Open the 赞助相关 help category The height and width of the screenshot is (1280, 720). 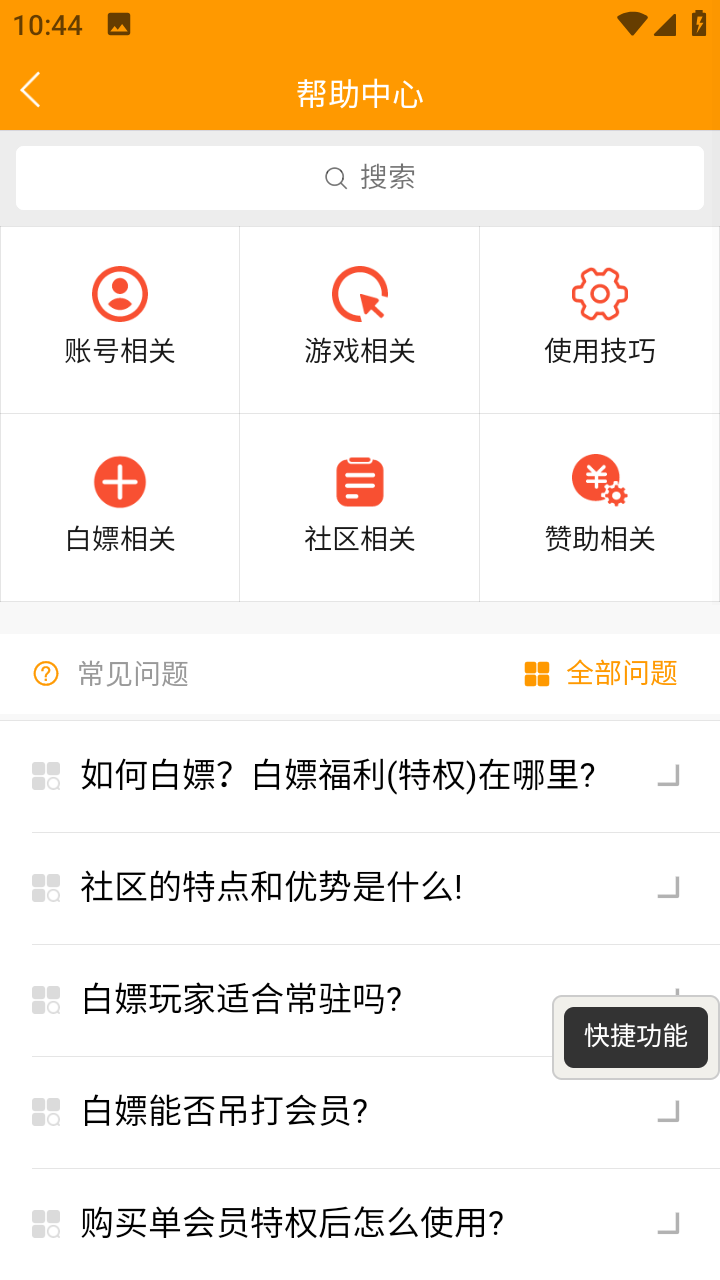point(600,507)
